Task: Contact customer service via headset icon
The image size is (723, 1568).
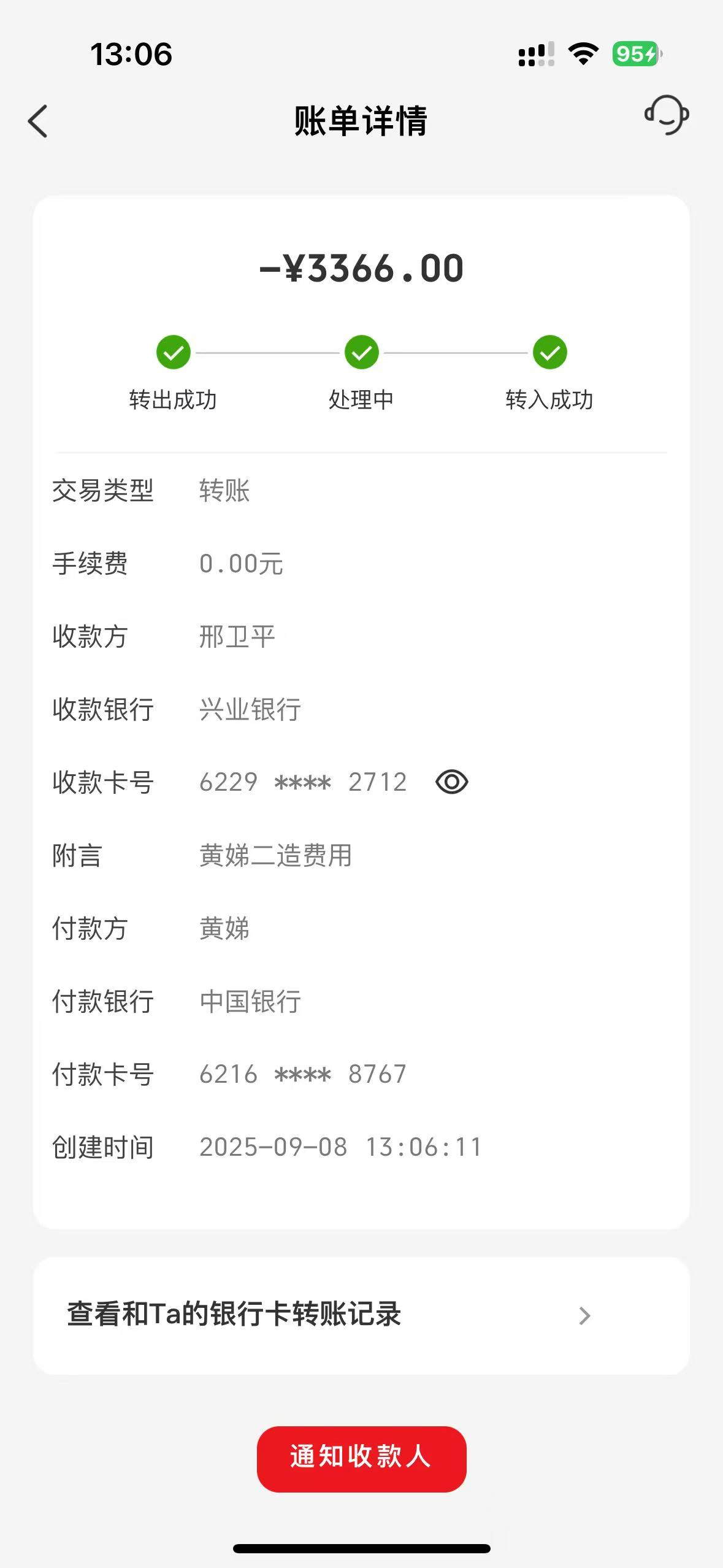Action: [x=667, y=115]
